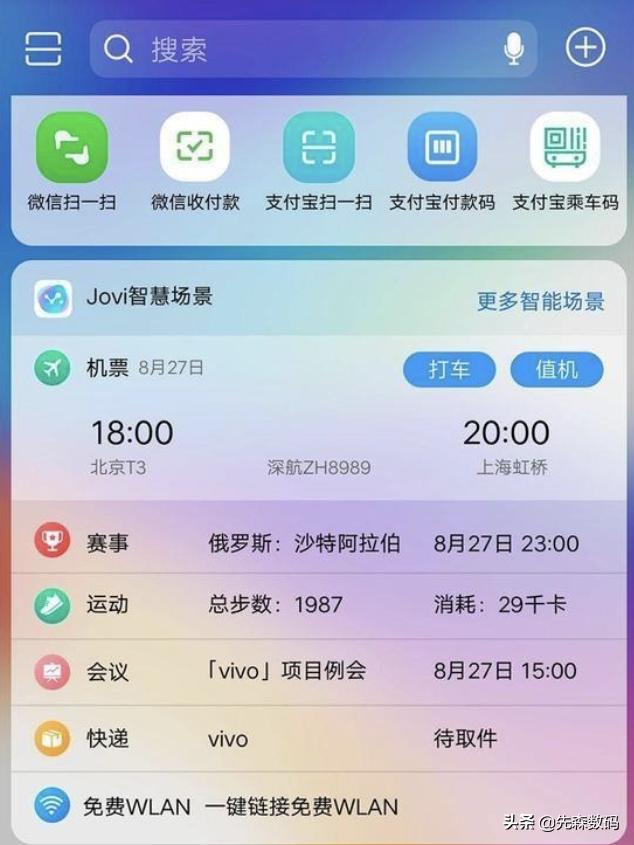Open the 运动 step count row
This screenshot has height=845, width=634.
[x=318, y=605]
